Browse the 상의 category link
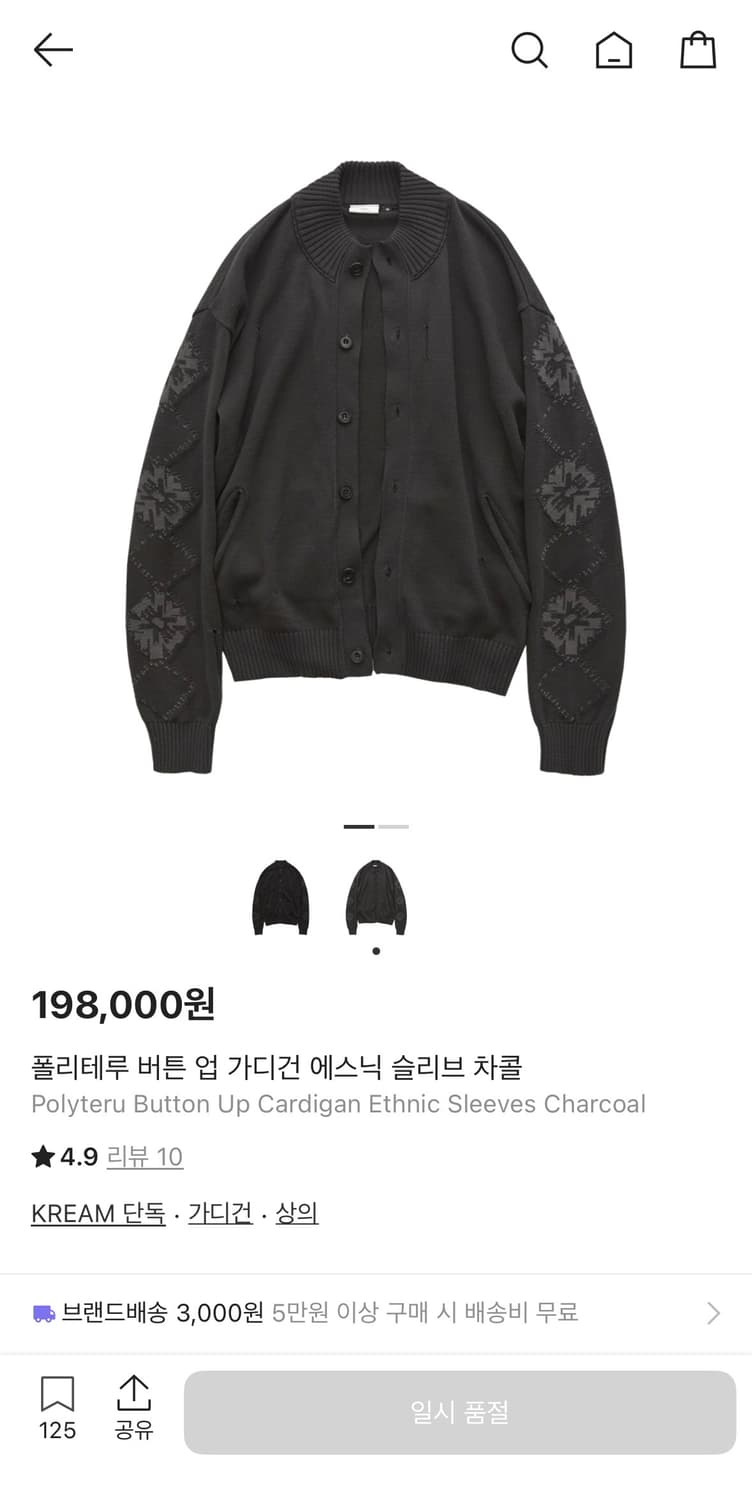 point(296,1213)
